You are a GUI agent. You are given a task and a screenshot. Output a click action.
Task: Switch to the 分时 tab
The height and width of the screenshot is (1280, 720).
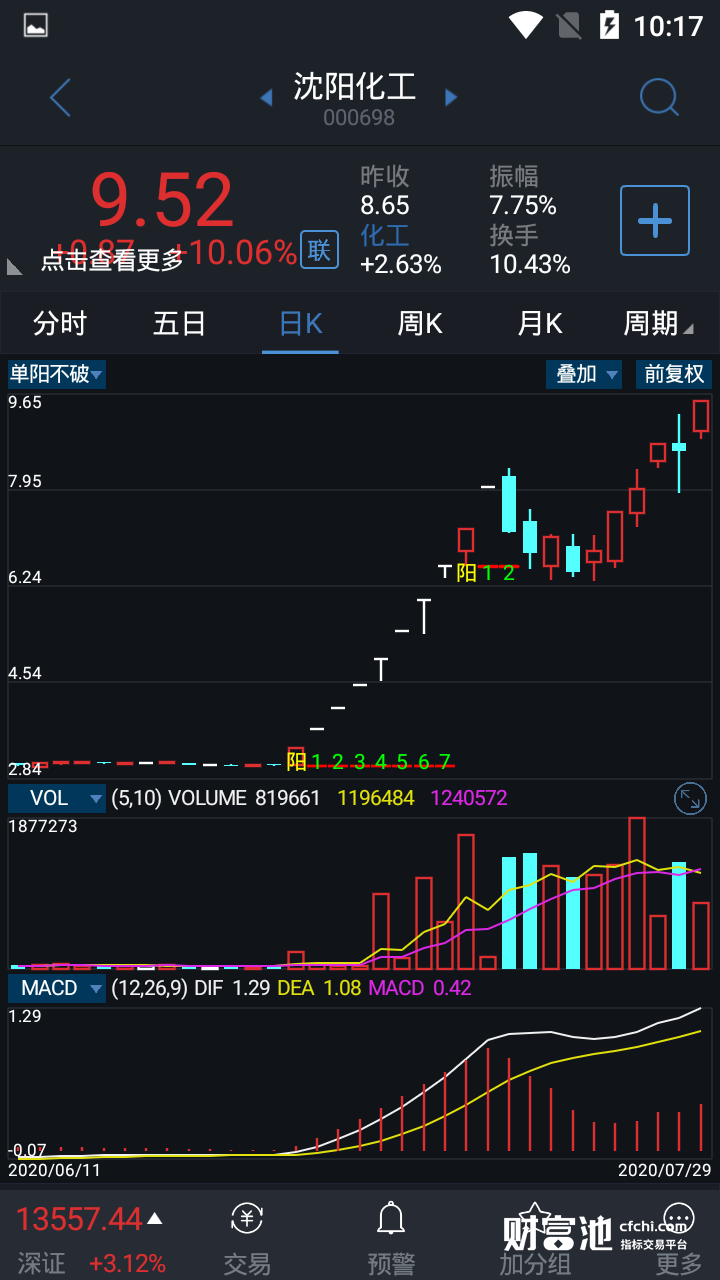tap(60, 324)
